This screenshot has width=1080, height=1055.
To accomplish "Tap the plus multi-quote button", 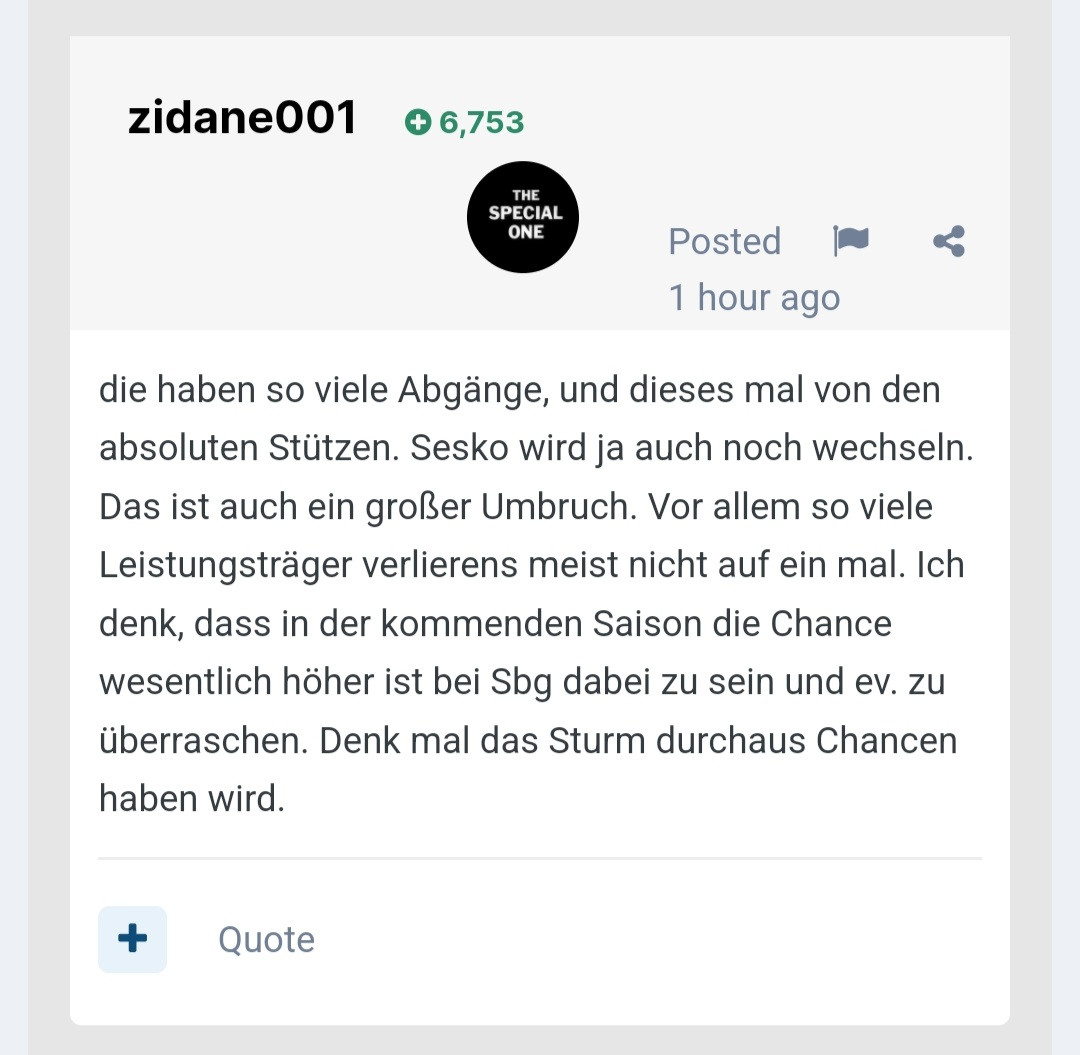I will [x=132, y=939].
